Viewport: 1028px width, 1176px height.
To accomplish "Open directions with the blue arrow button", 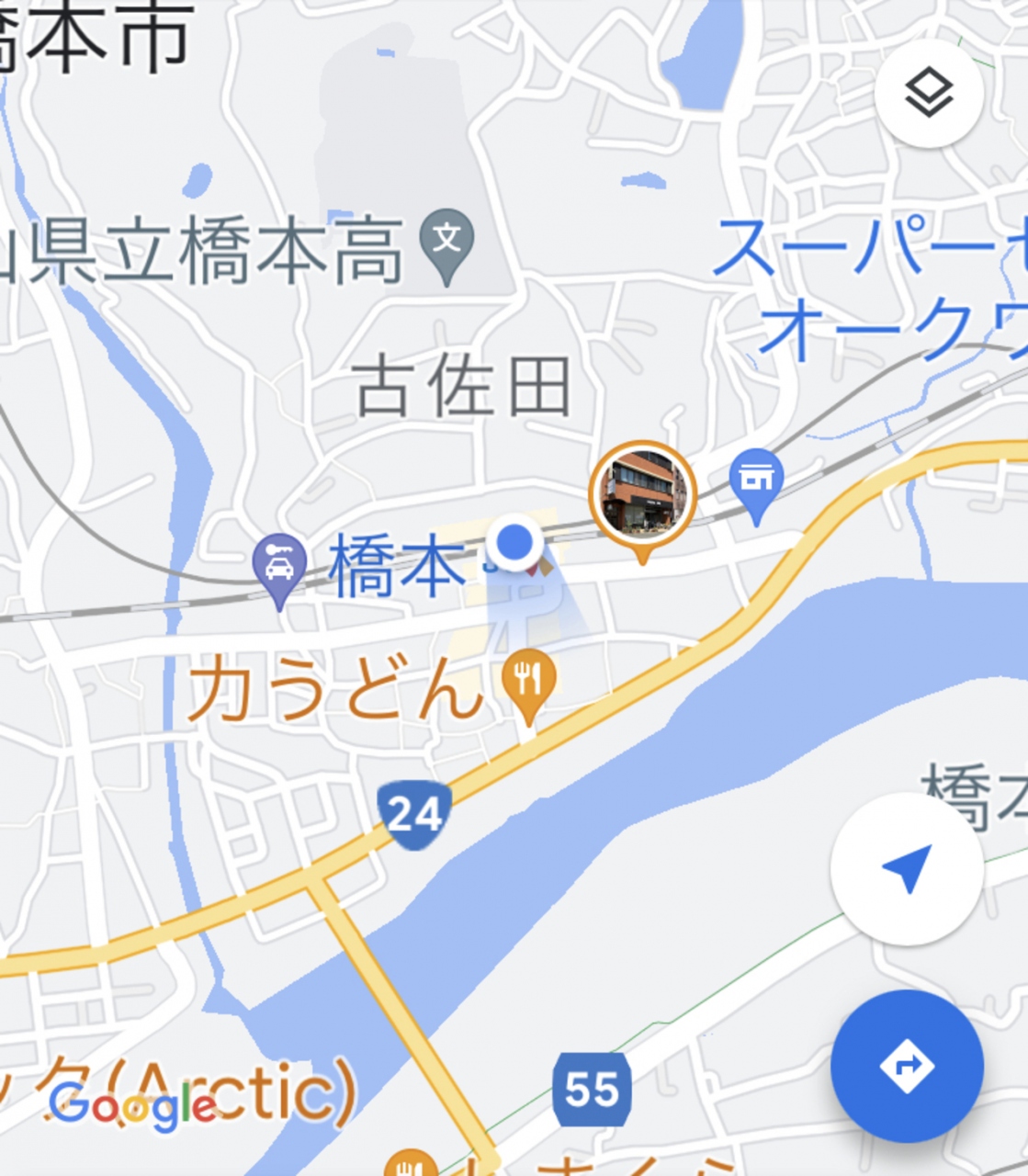I will coord(907,1066).
